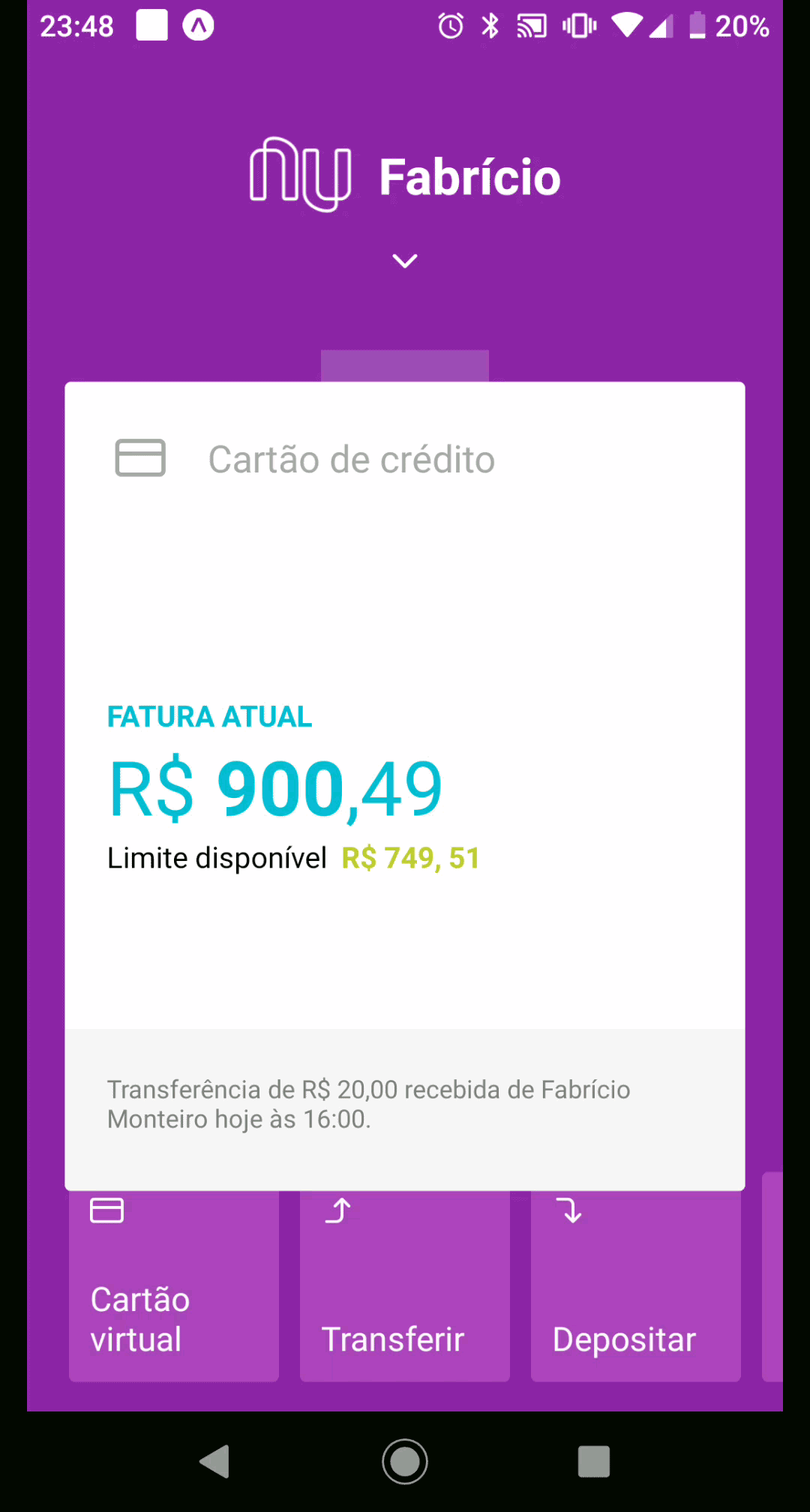Open the Cartão virtual shortcut
Viewport: 810px width, 1512px height.
pos(174,1285)
